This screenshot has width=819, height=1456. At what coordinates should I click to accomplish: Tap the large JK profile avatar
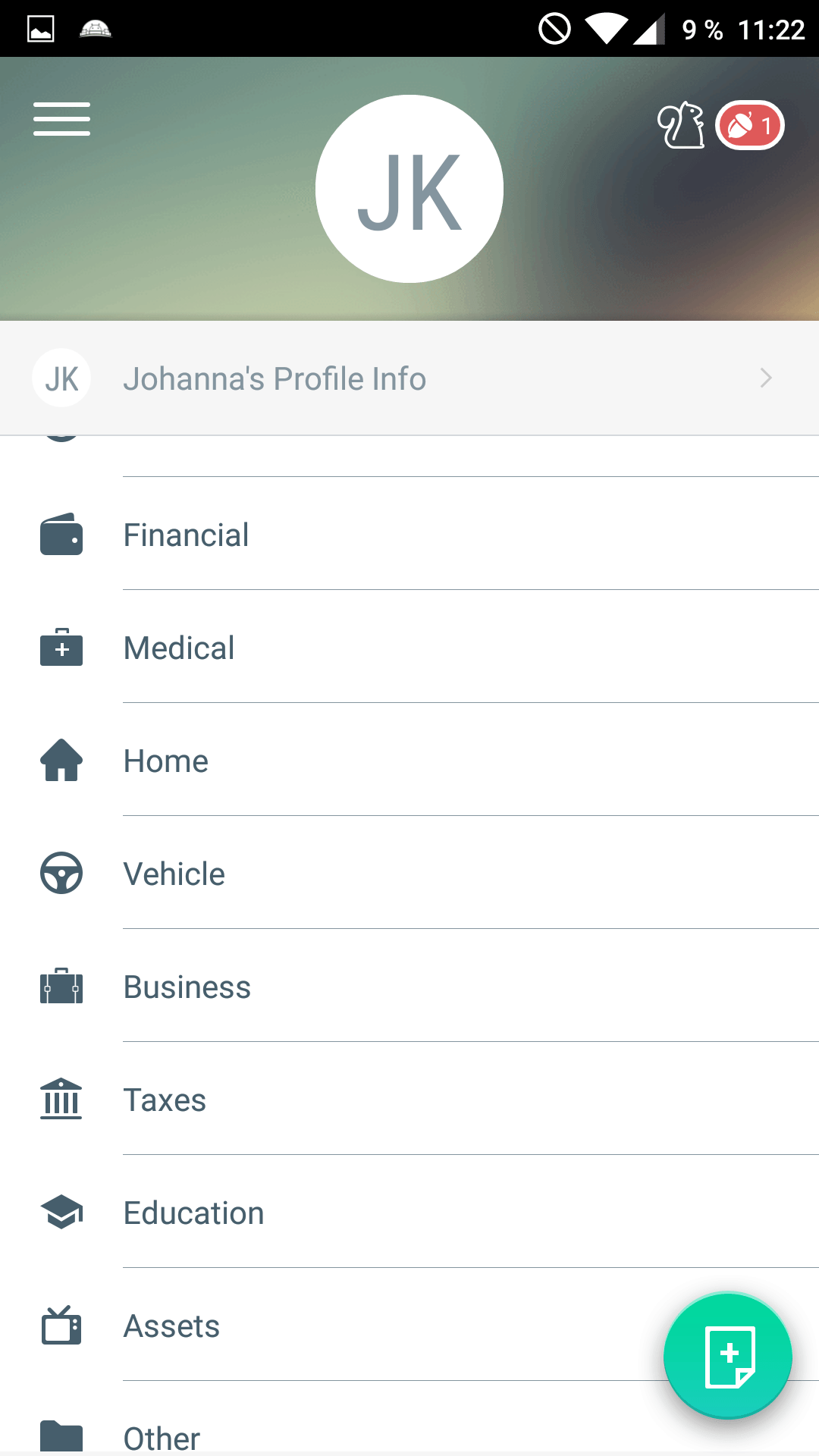(x=409, y=189)
